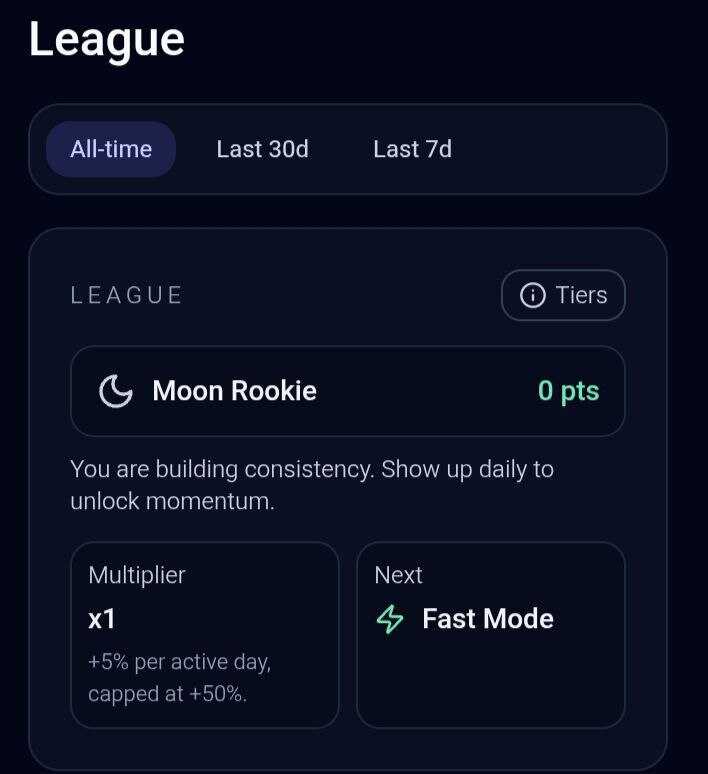The height and width of the screenshot is (774, 708).
Task: Open the Tiers info button
Action: [563, 295]
